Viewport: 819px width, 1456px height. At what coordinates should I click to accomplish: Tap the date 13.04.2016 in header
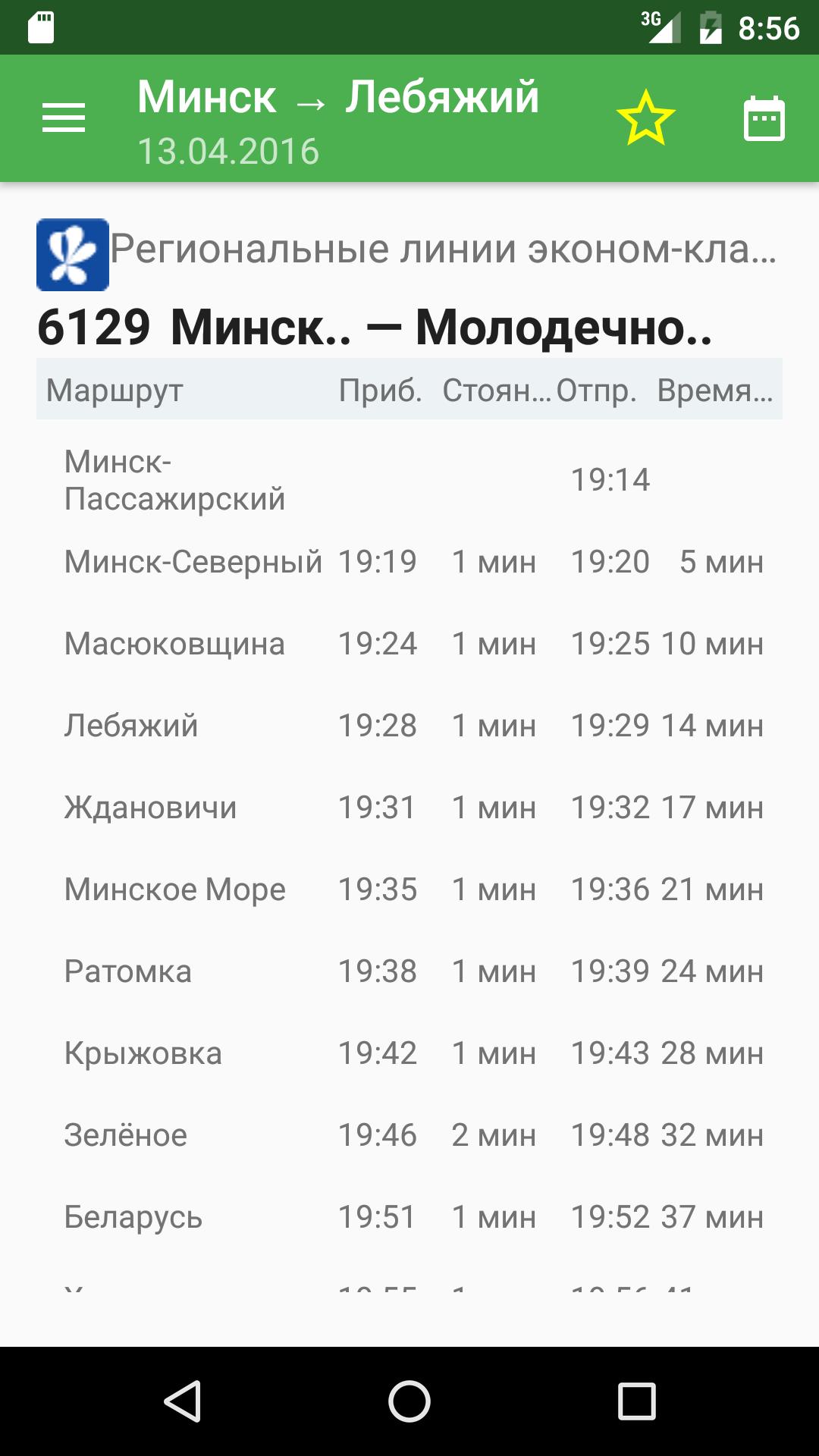click(229, 150)
